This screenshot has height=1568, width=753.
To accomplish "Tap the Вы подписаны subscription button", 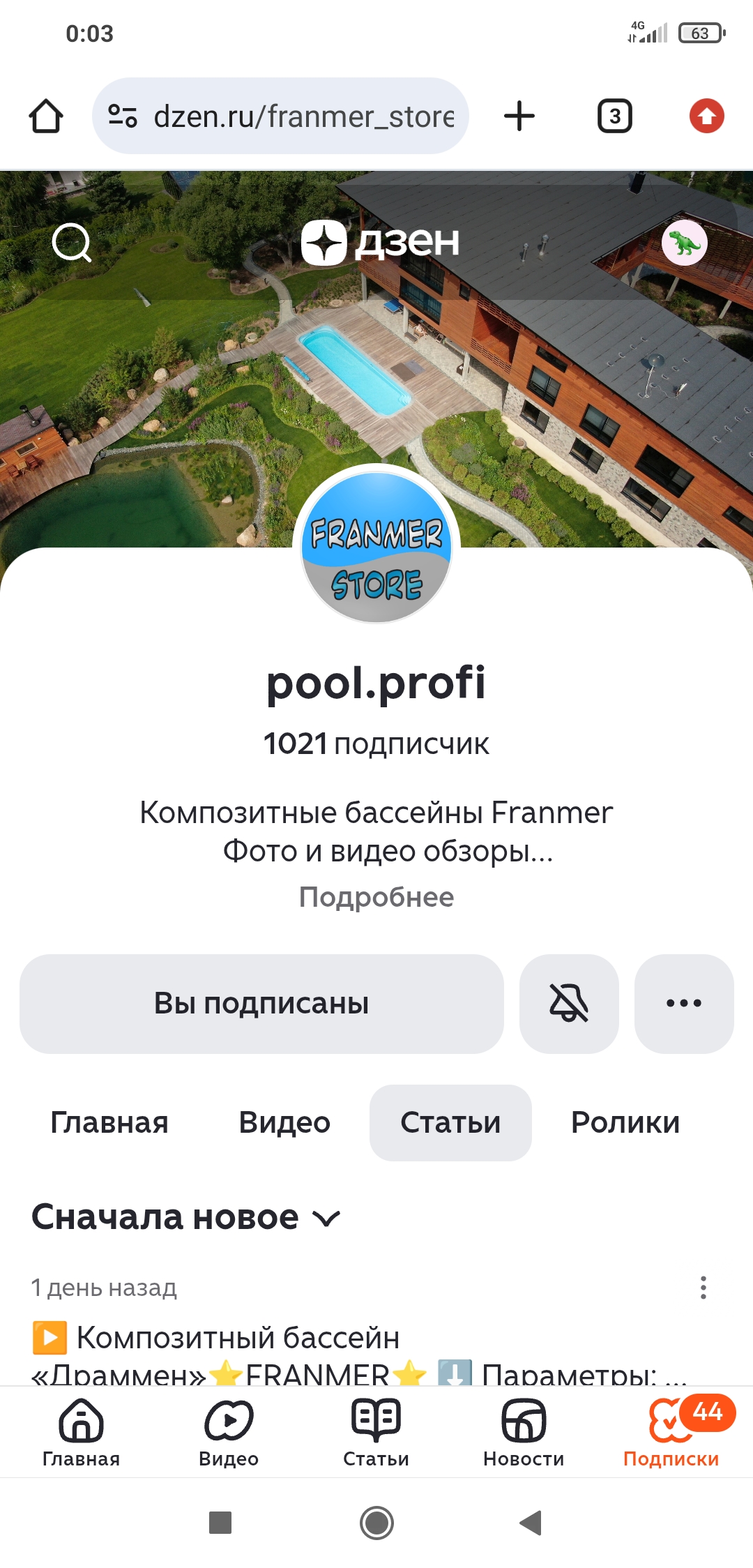I will pyautogui.click(x=261, y=1004).
